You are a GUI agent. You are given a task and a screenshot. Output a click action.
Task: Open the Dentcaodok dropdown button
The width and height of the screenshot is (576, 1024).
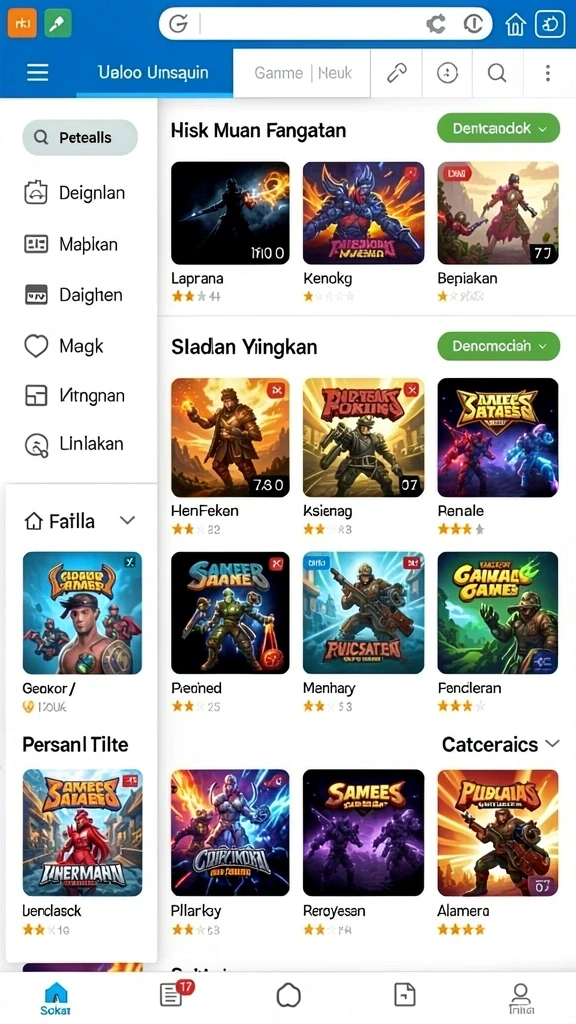point(498,129)
